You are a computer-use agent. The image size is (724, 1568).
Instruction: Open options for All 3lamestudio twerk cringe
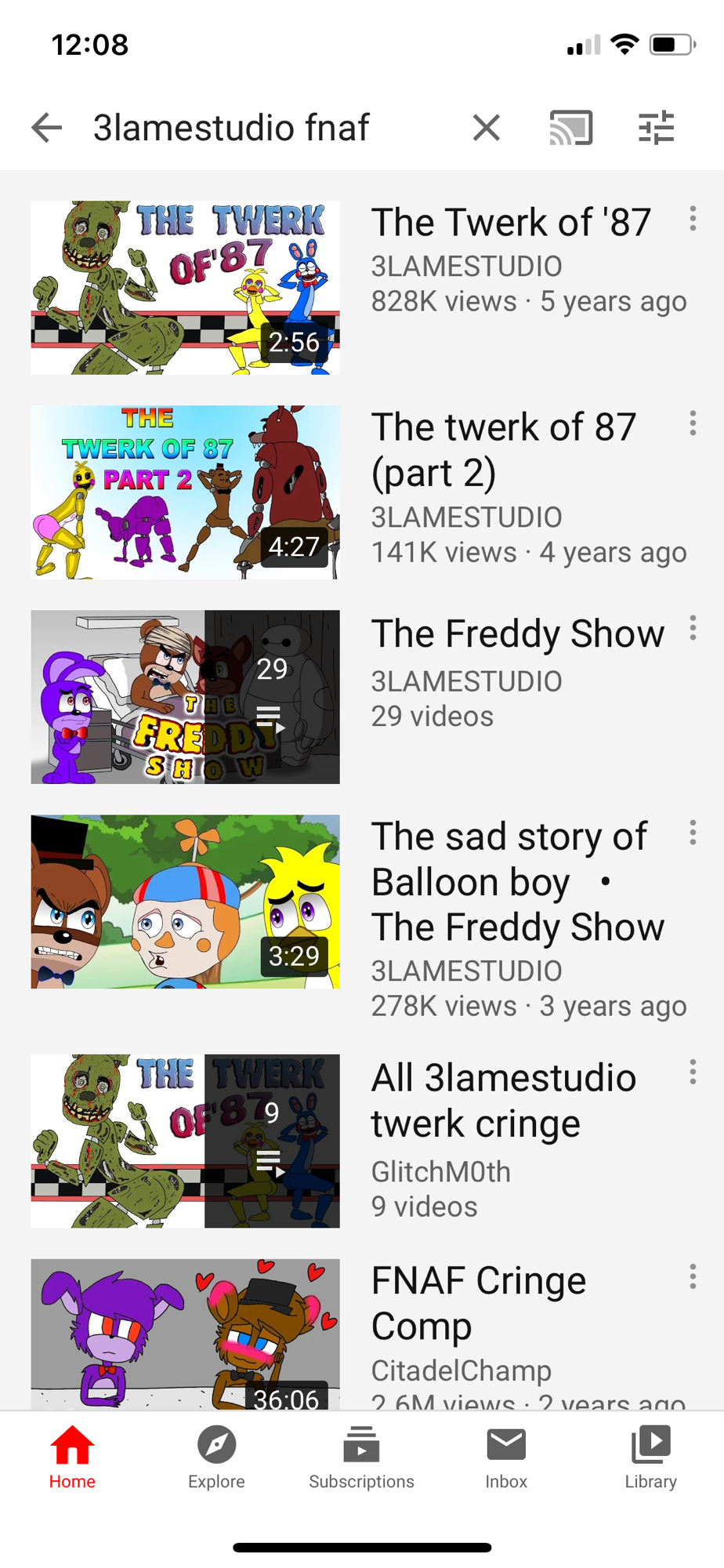click(693, 1072)
